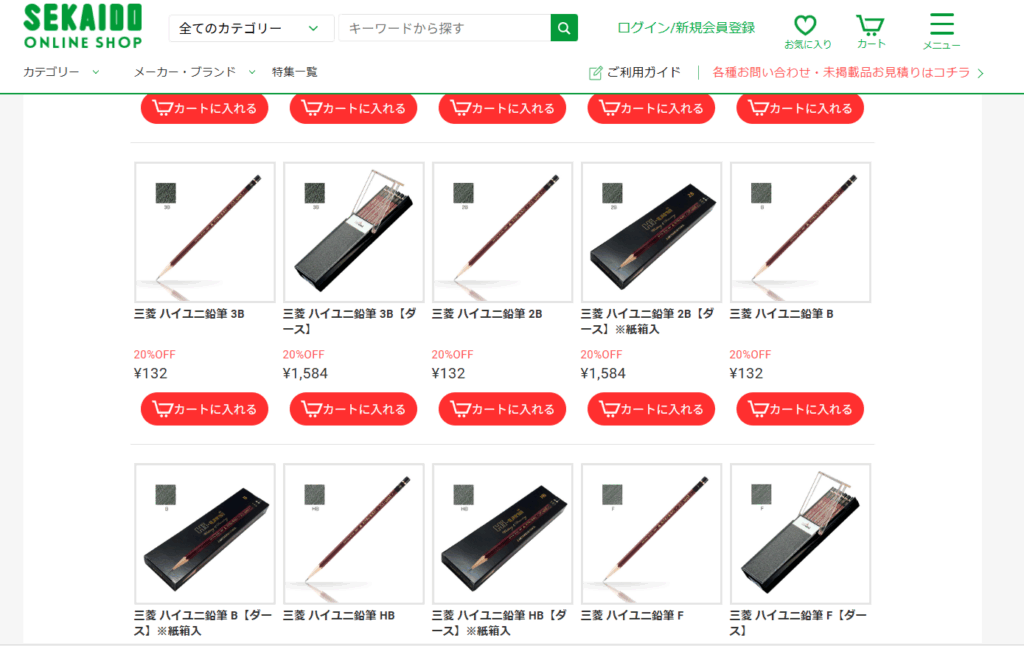Open product 三菱 ハイユニ鉛筆 HB
This screenshot has width=1024, height=646.
pyautogui.click(x=353, y=534)
